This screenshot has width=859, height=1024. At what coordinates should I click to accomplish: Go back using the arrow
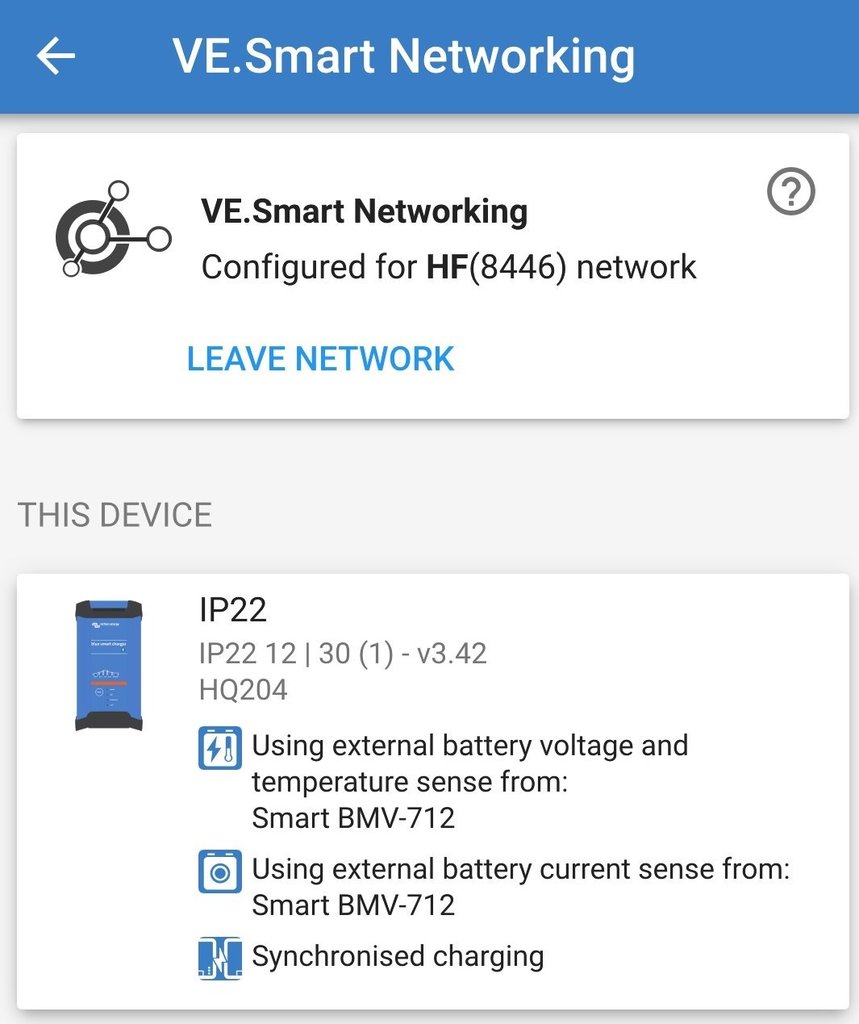click(56, 56)
